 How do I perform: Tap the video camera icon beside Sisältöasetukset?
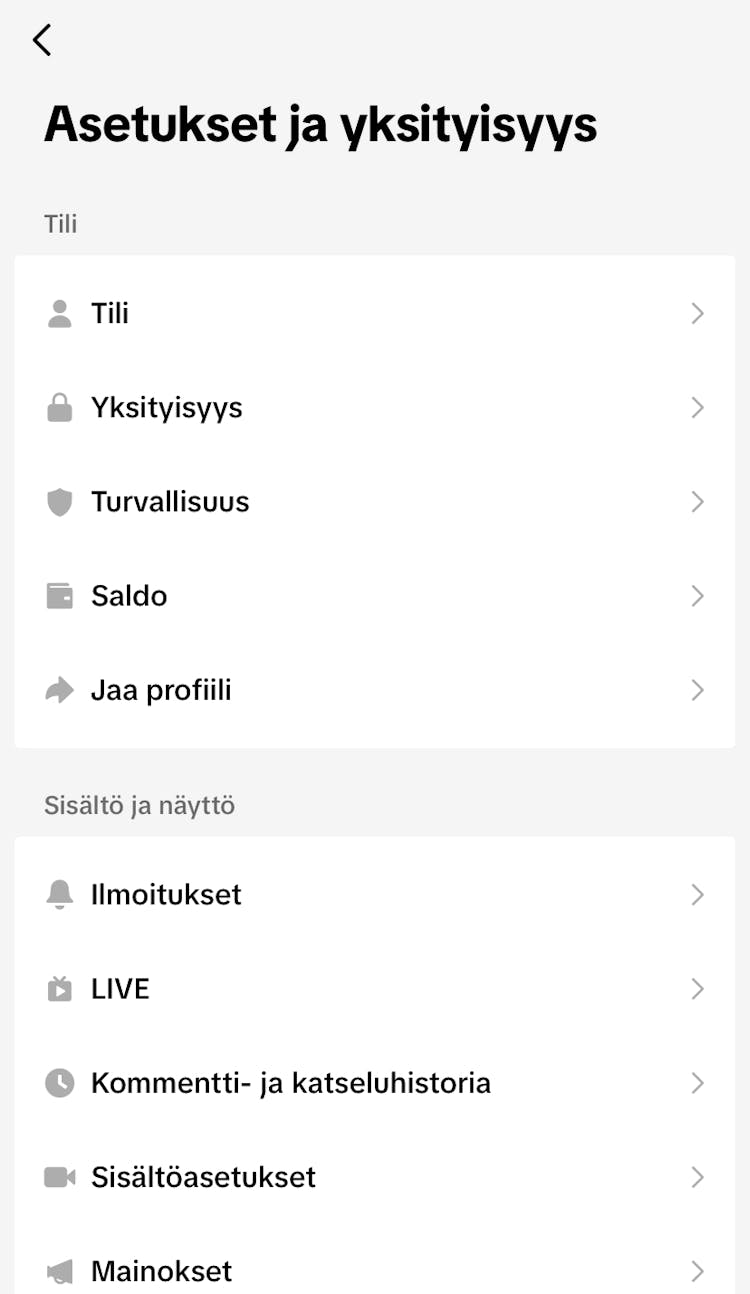tap(60, 1176)
